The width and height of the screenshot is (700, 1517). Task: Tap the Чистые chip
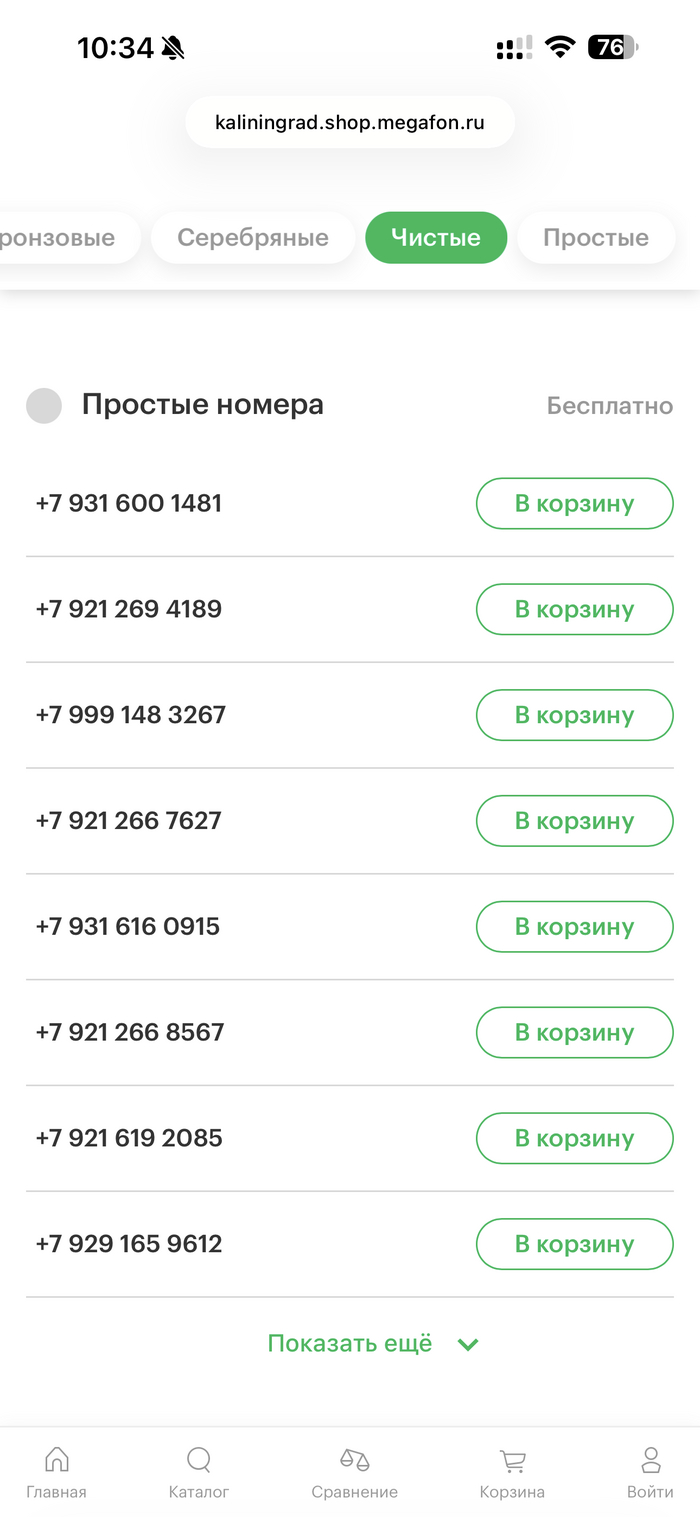click(436, 238)
